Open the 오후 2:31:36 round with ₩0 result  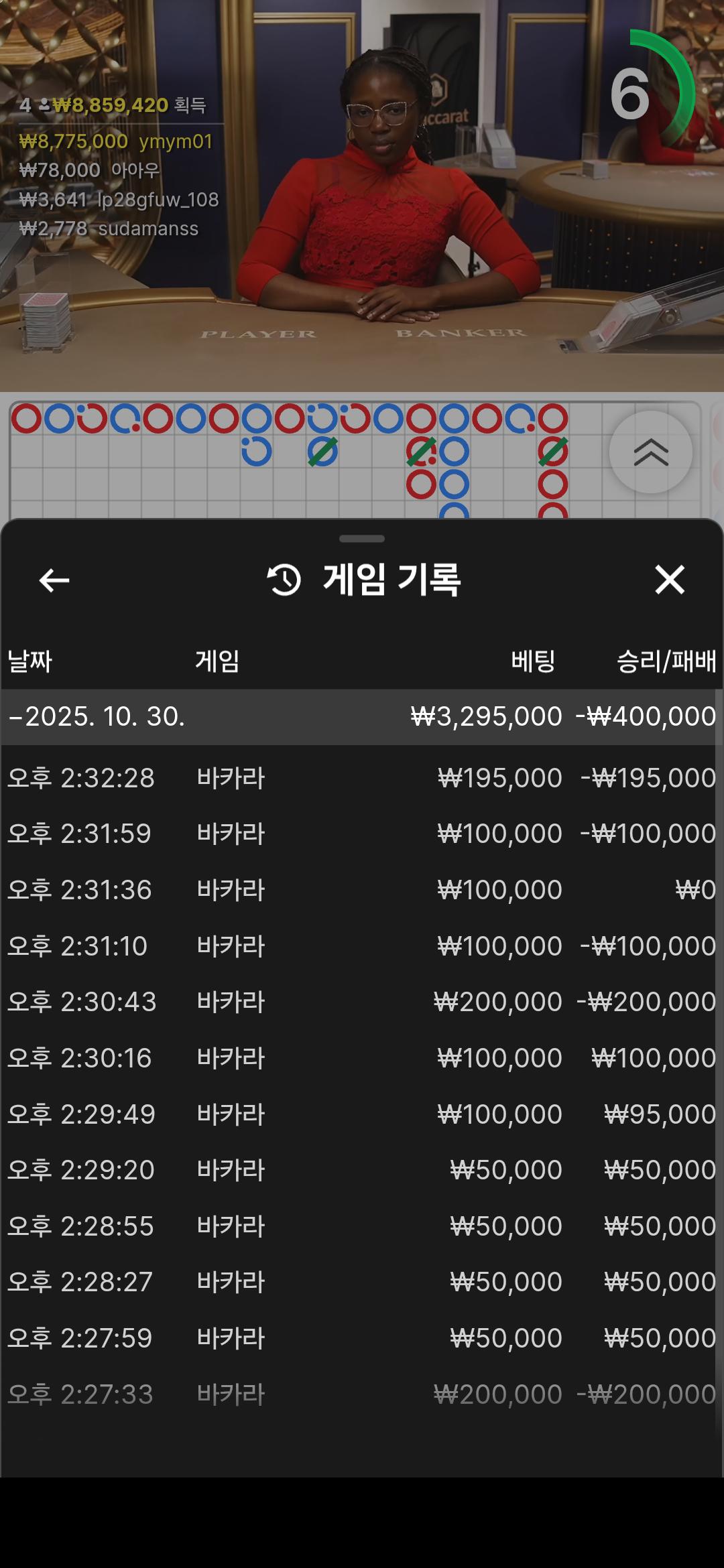point(362,890)
